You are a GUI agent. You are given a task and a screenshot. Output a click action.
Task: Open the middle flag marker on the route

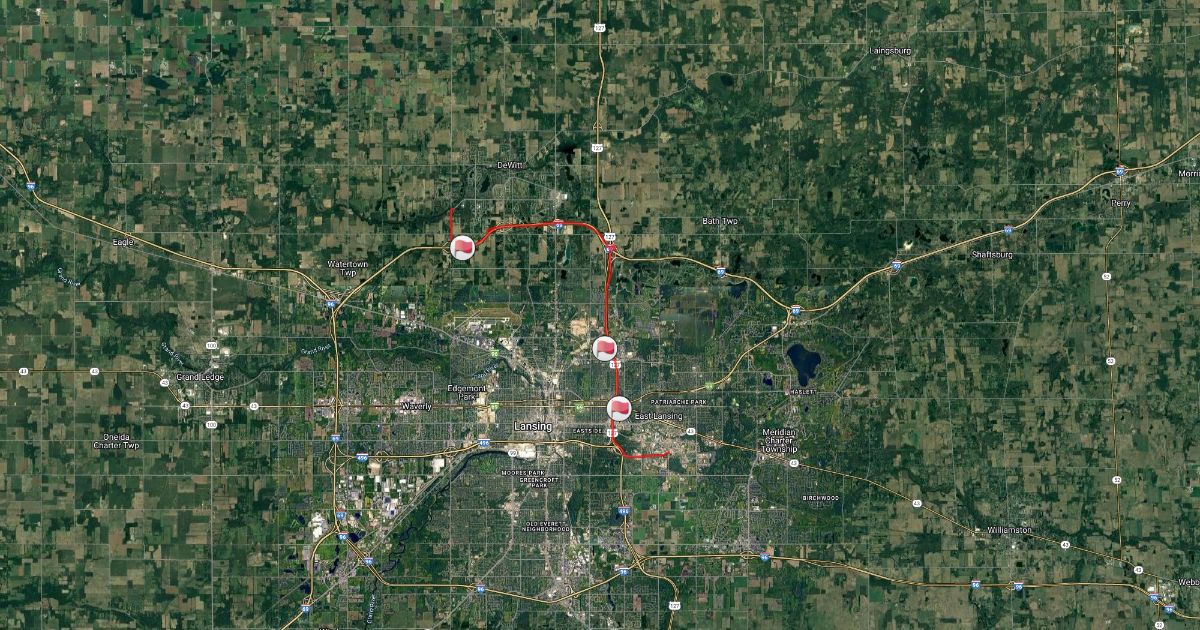pos(604,348)
